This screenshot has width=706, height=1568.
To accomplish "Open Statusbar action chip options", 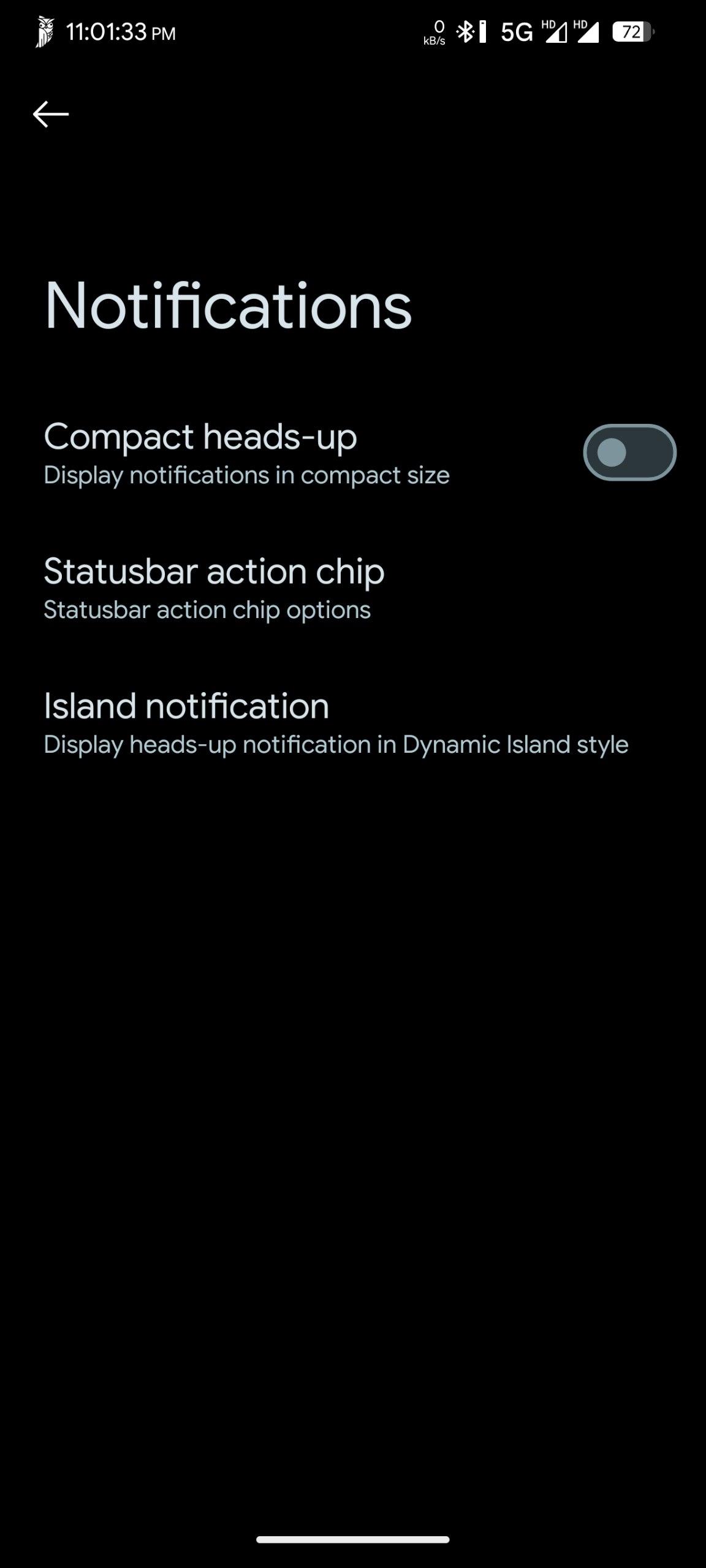I will (353, 587).
